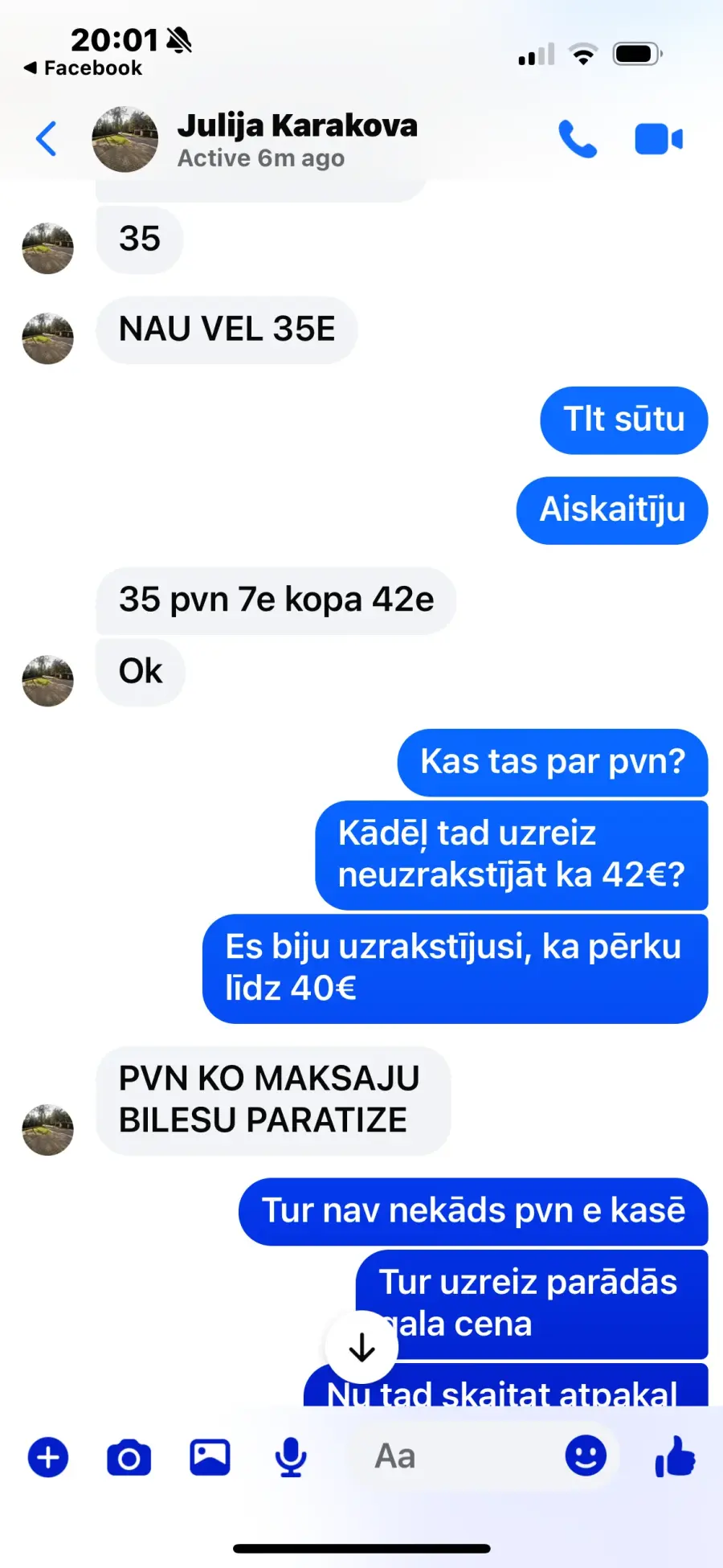
Task: Open the plus menu for more actions
Action: [x=48, y=1457]
